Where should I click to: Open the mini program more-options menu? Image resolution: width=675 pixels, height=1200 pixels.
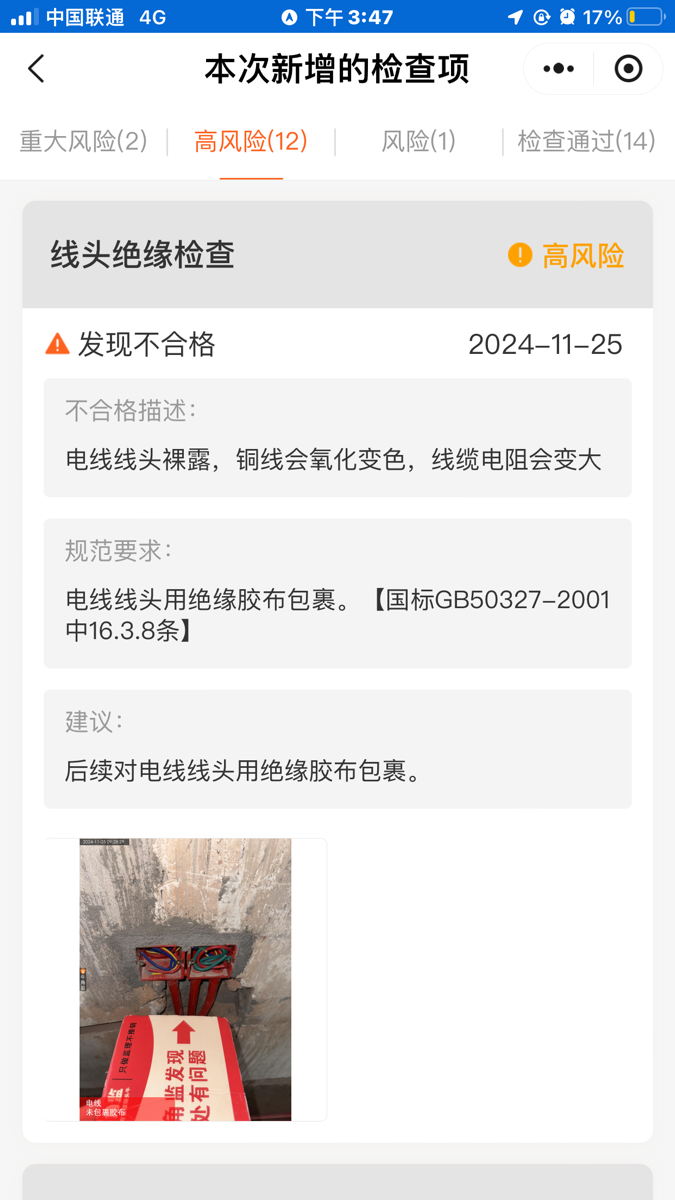pyautogui.click(x=558, y=69)
